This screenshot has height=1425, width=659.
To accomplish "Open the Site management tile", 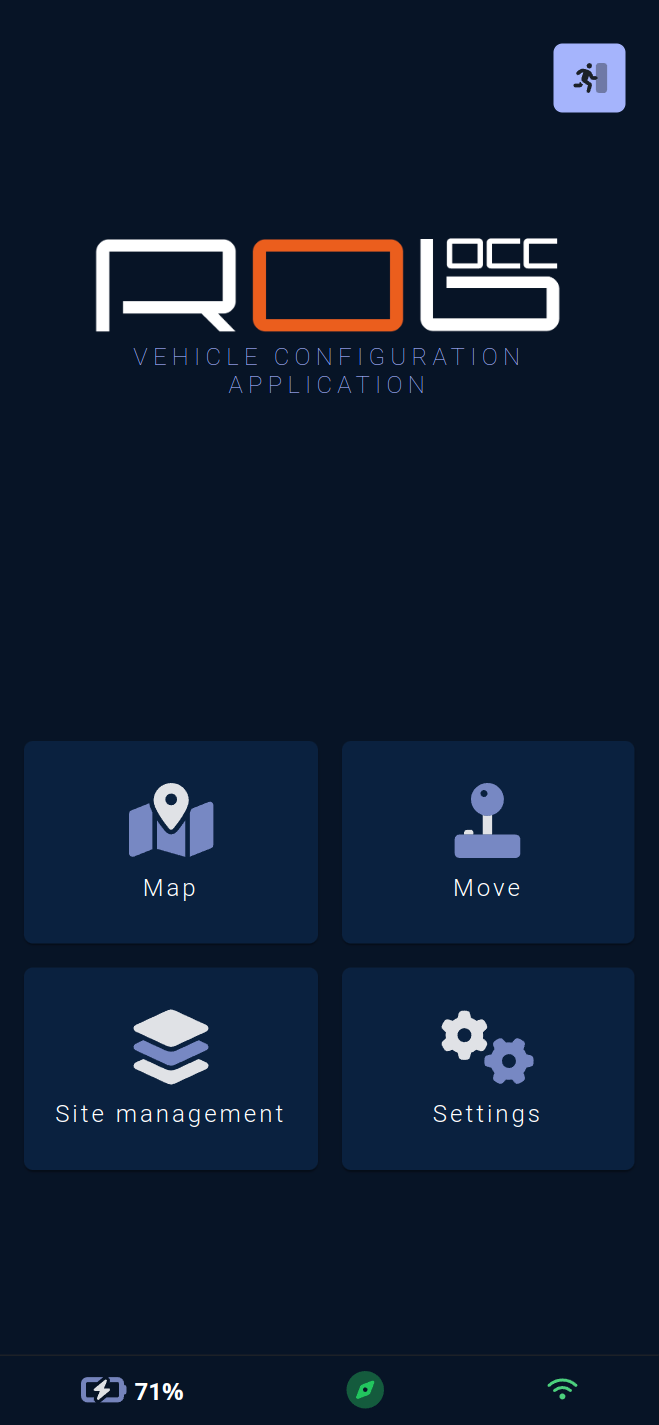I will tap(171, 1068).
